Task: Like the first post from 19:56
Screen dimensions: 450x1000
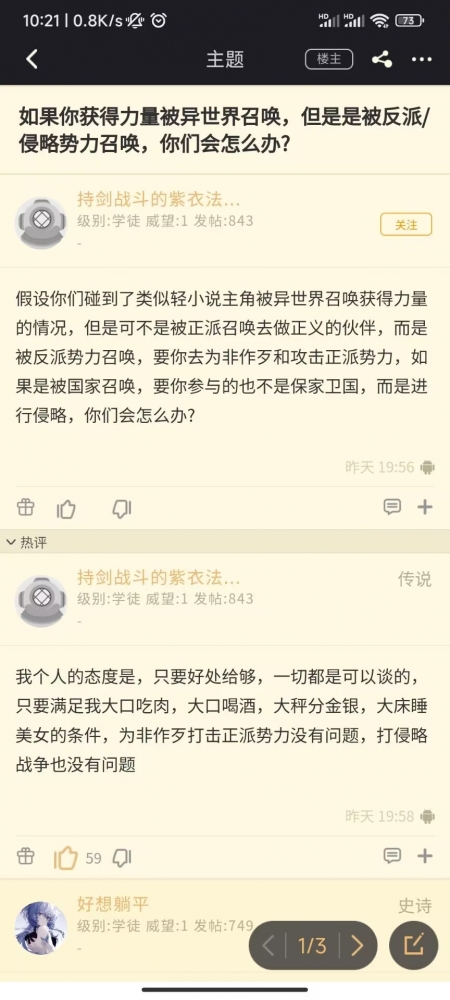Action: pos(66,508)
